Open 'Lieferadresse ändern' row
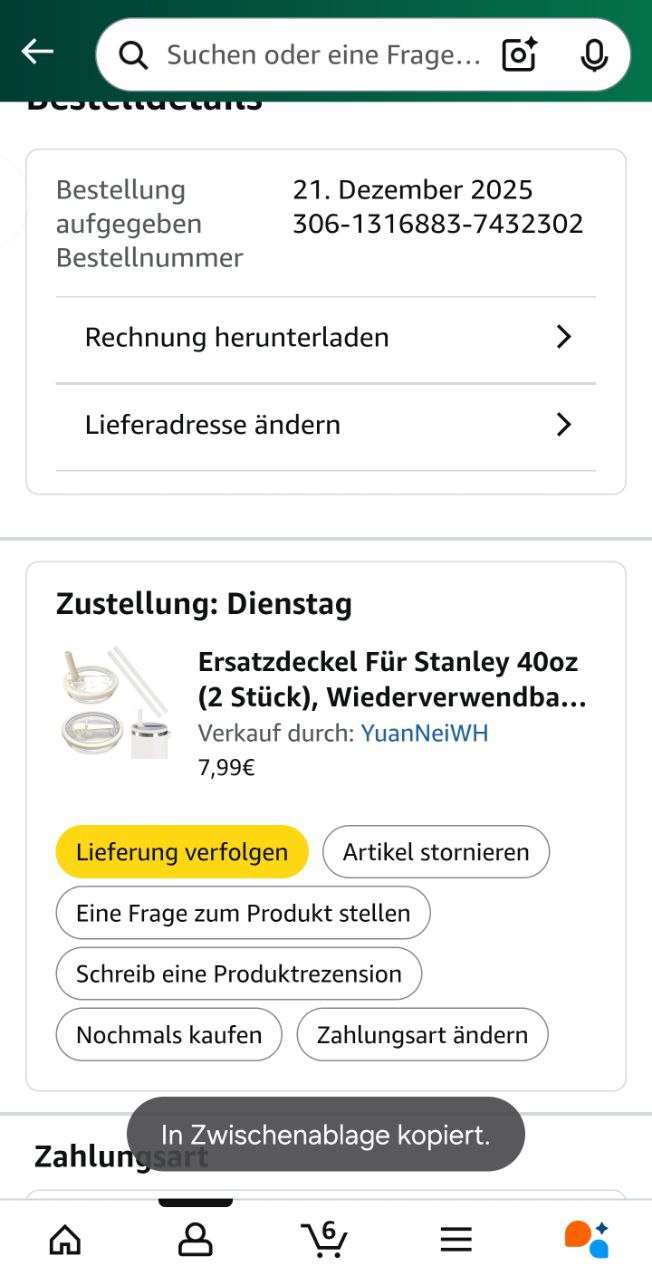Image resolution: width=652 pixels, height=1280 pixels. (326, 425)
